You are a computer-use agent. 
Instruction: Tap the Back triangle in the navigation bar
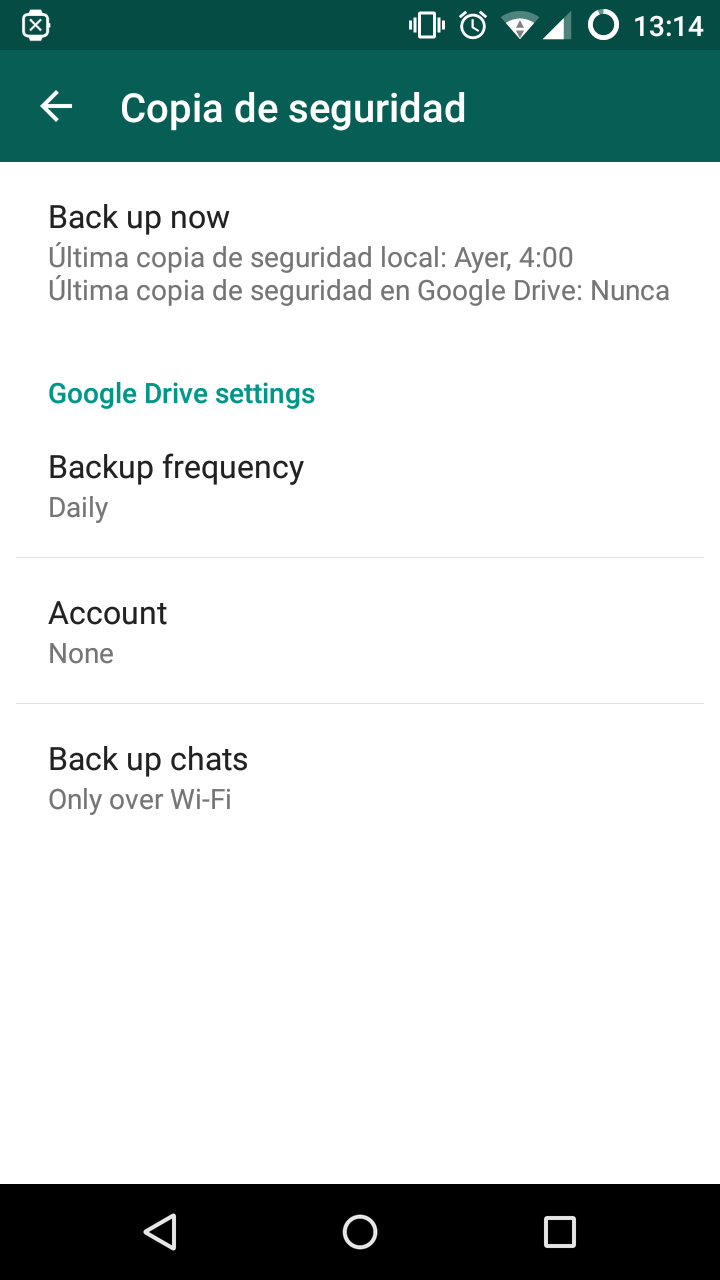pos(160,1232)
